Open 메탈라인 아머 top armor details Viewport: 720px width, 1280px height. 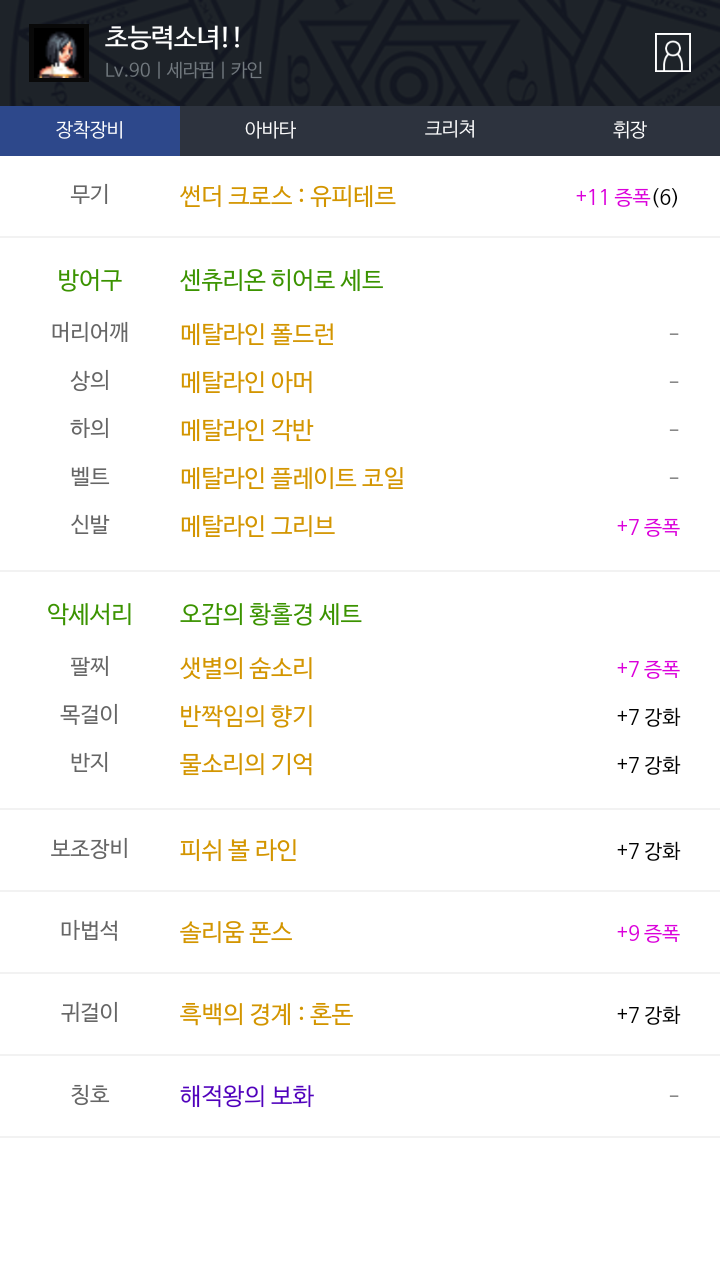(x=247, y=382)
